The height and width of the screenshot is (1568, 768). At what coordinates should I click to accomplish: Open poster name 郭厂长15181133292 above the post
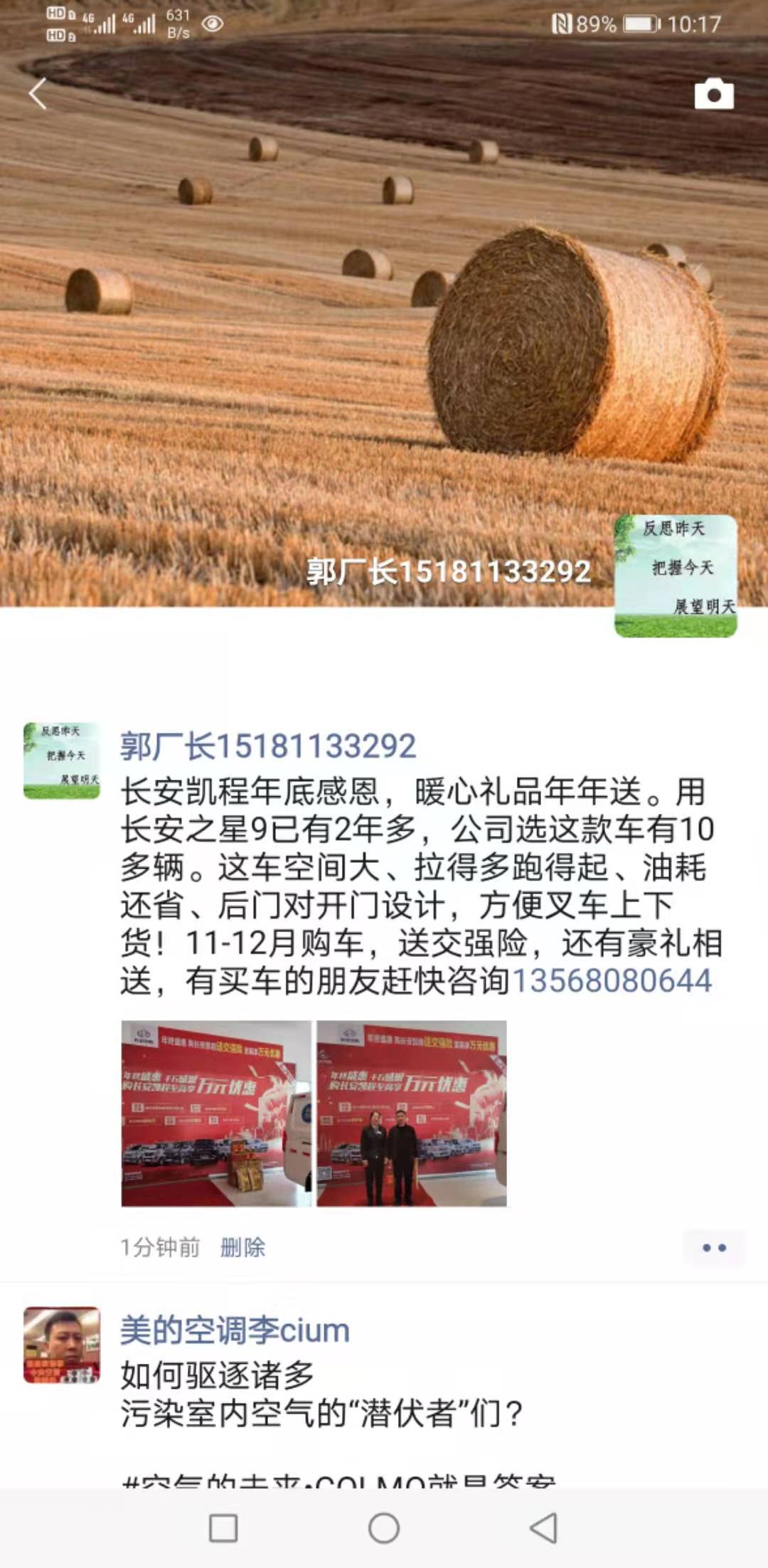(x=268, y=746)
